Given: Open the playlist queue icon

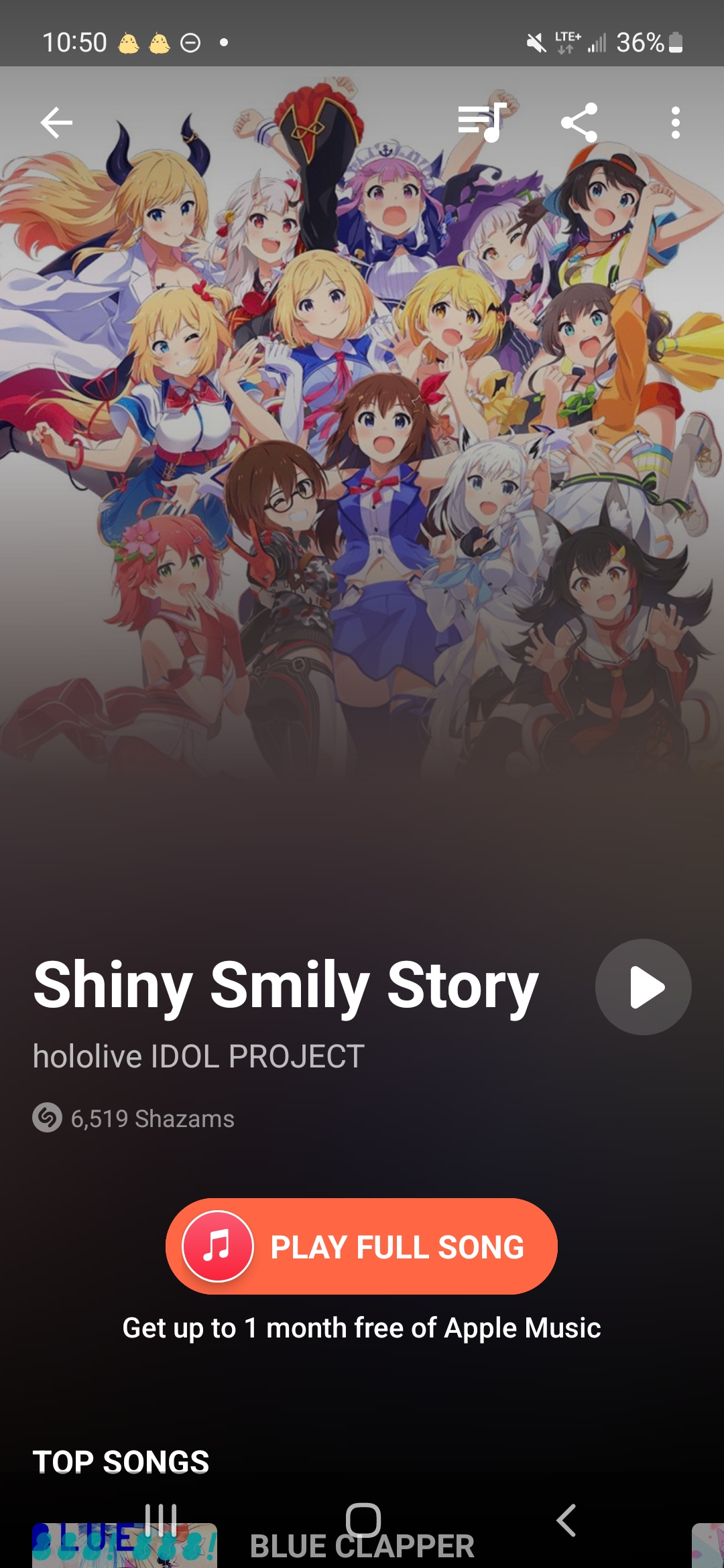Looking at the screenshot, I should (x=482, y=123).
